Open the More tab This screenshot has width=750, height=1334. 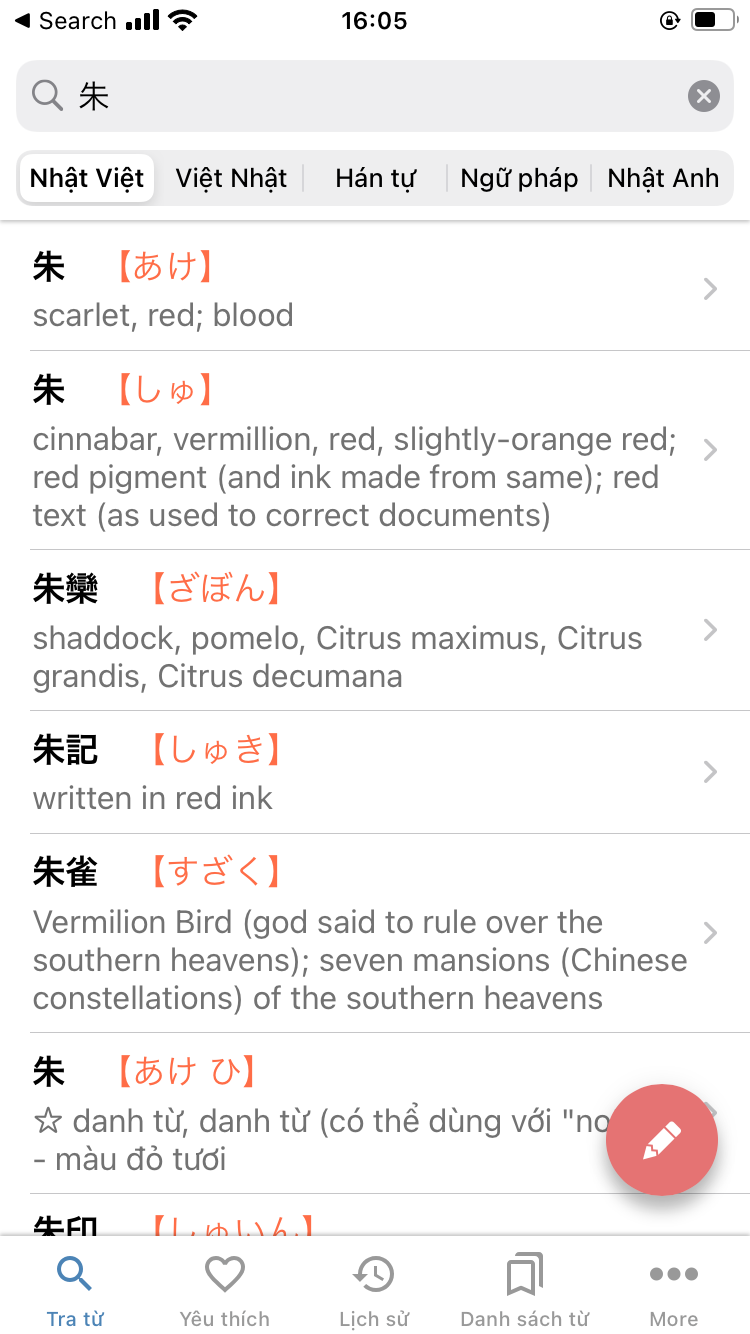674,1291
